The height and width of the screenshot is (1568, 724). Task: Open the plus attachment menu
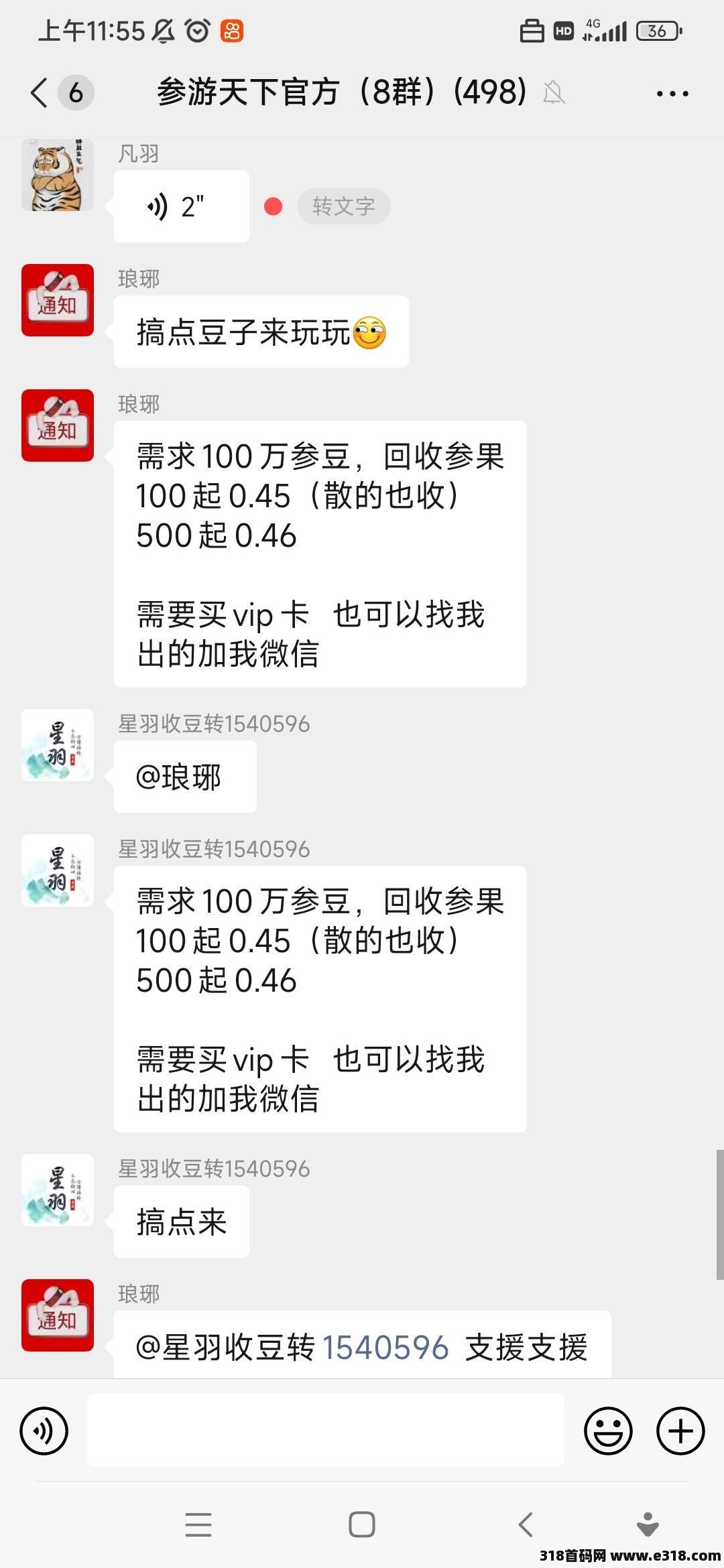tap(680, 1431)
